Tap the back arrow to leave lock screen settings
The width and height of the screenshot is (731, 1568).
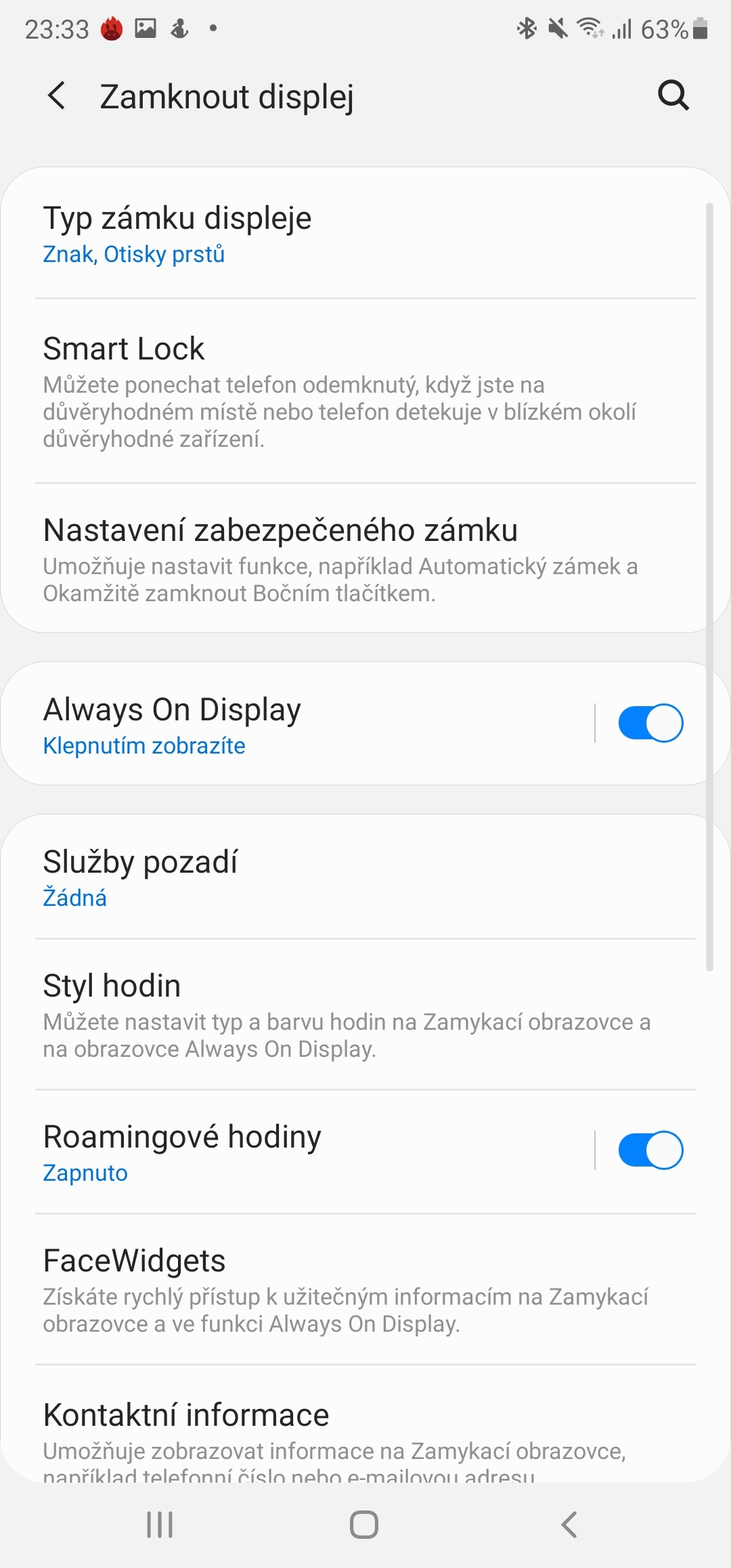[x=57, y=95]
